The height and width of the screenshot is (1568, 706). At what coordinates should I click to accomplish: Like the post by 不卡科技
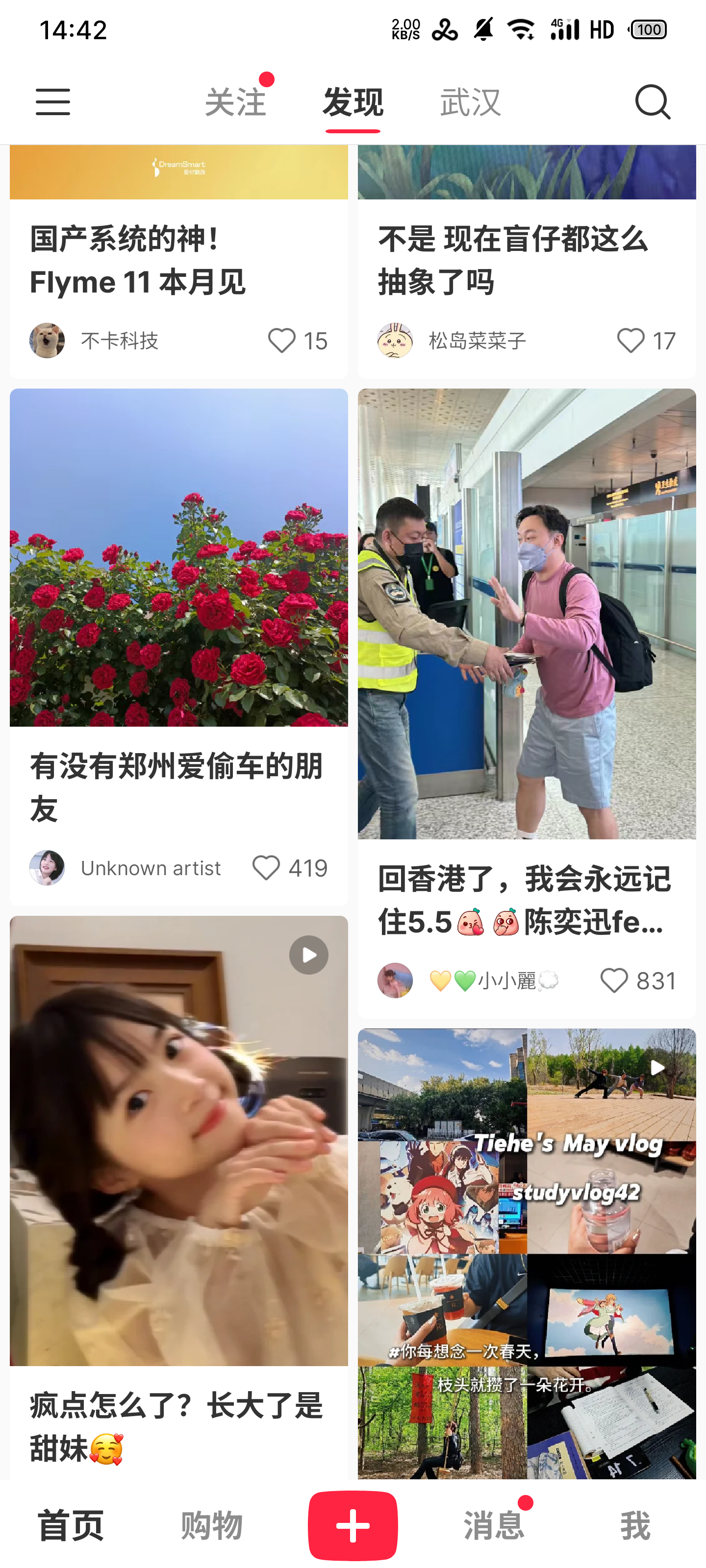pyautogui.click(x=282, y=340)
